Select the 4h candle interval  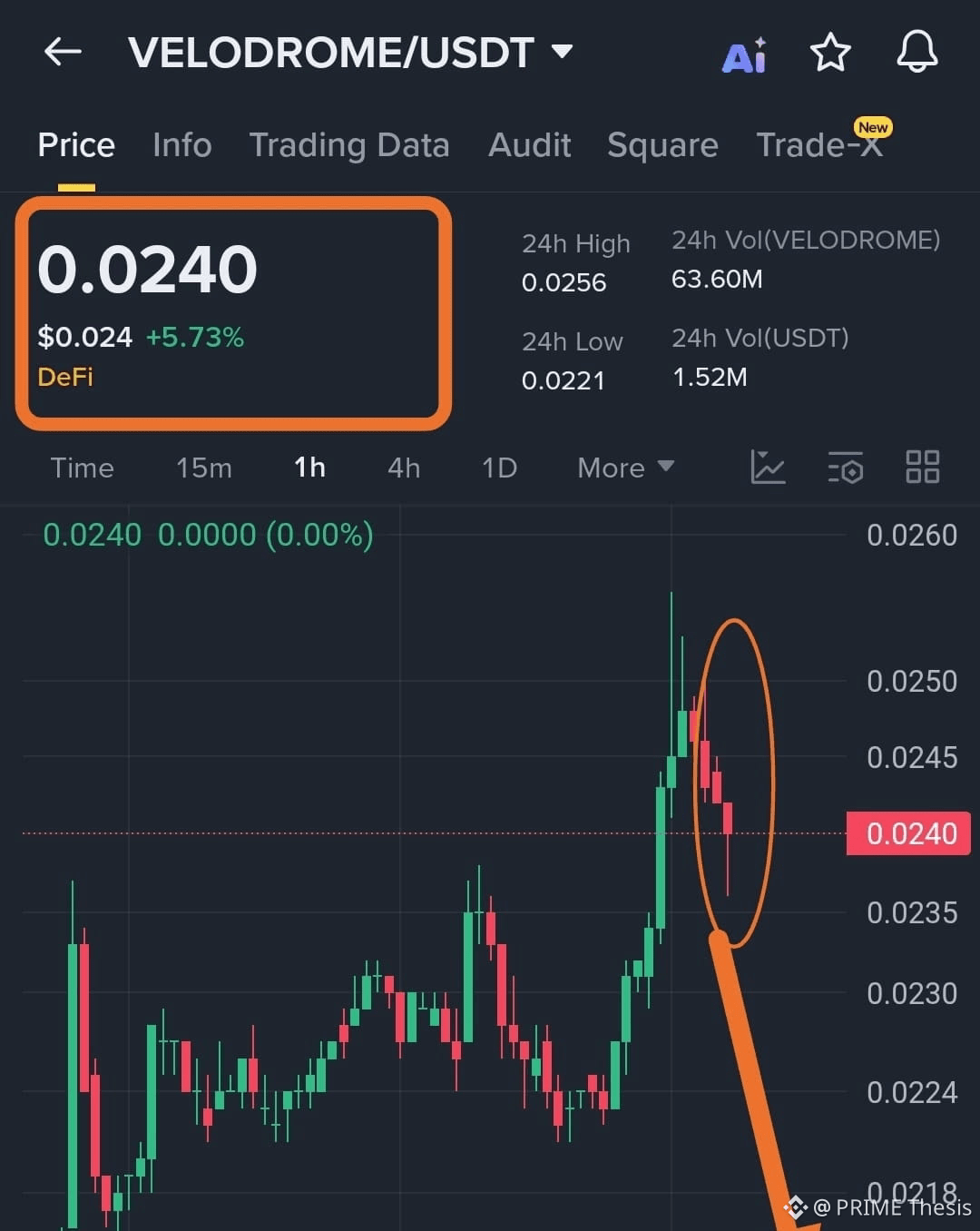pos(403,468)
